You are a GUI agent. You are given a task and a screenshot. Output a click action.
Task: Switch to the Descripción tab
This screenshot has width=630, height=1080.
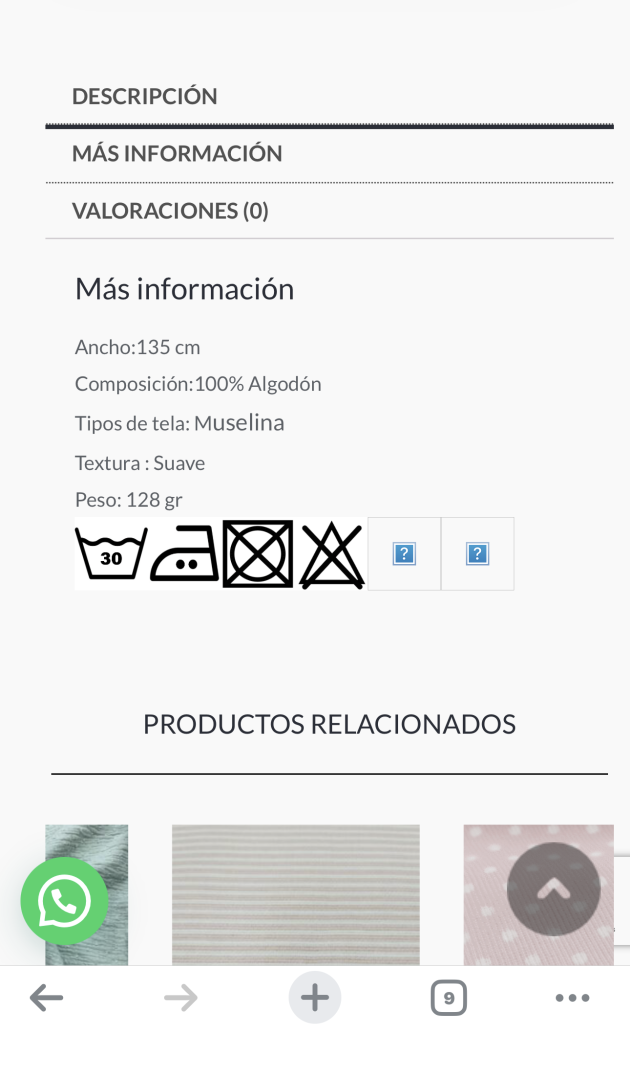point(145,97)
